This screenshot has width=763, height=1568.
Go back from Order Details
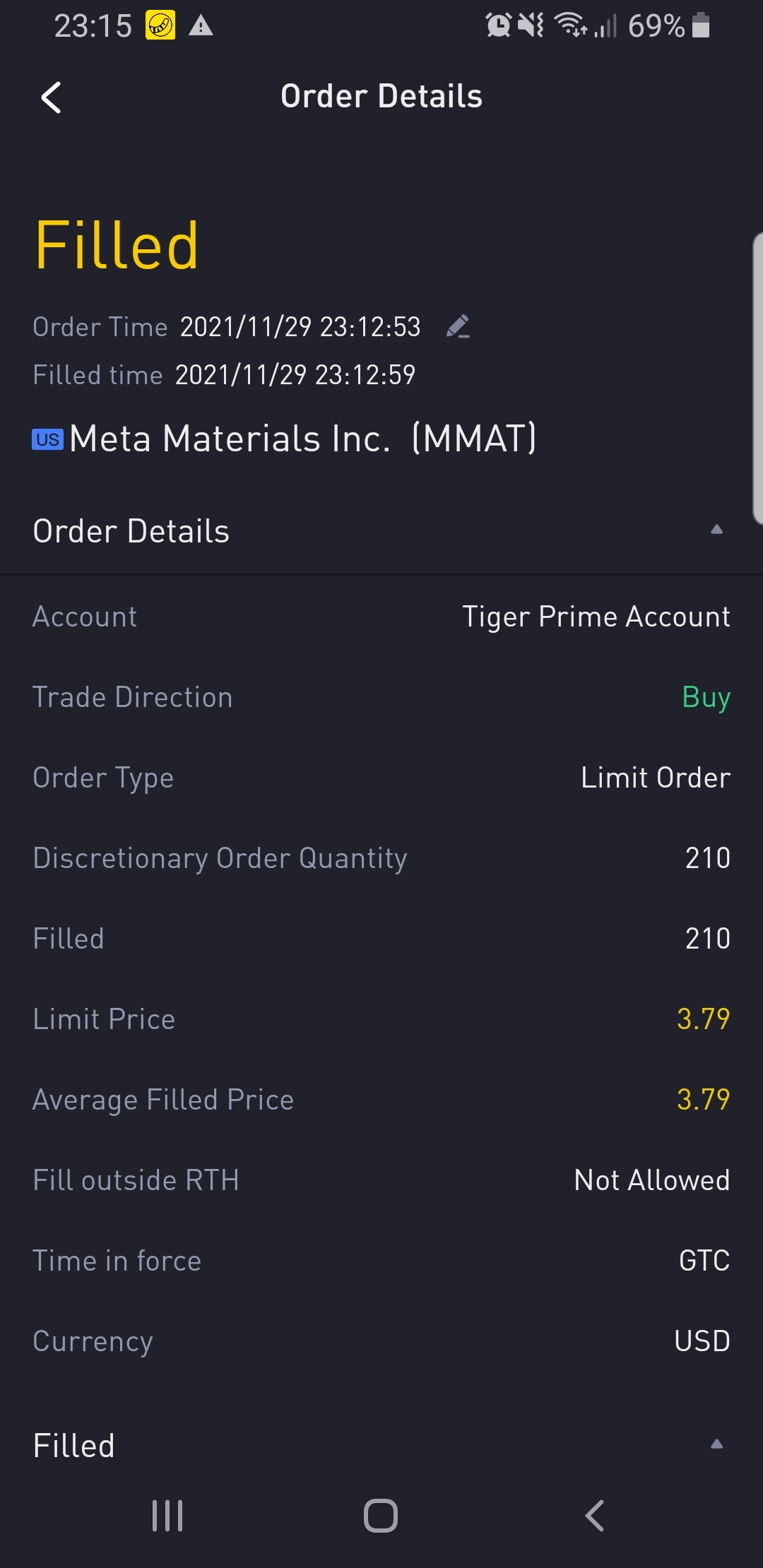(51, 97)
